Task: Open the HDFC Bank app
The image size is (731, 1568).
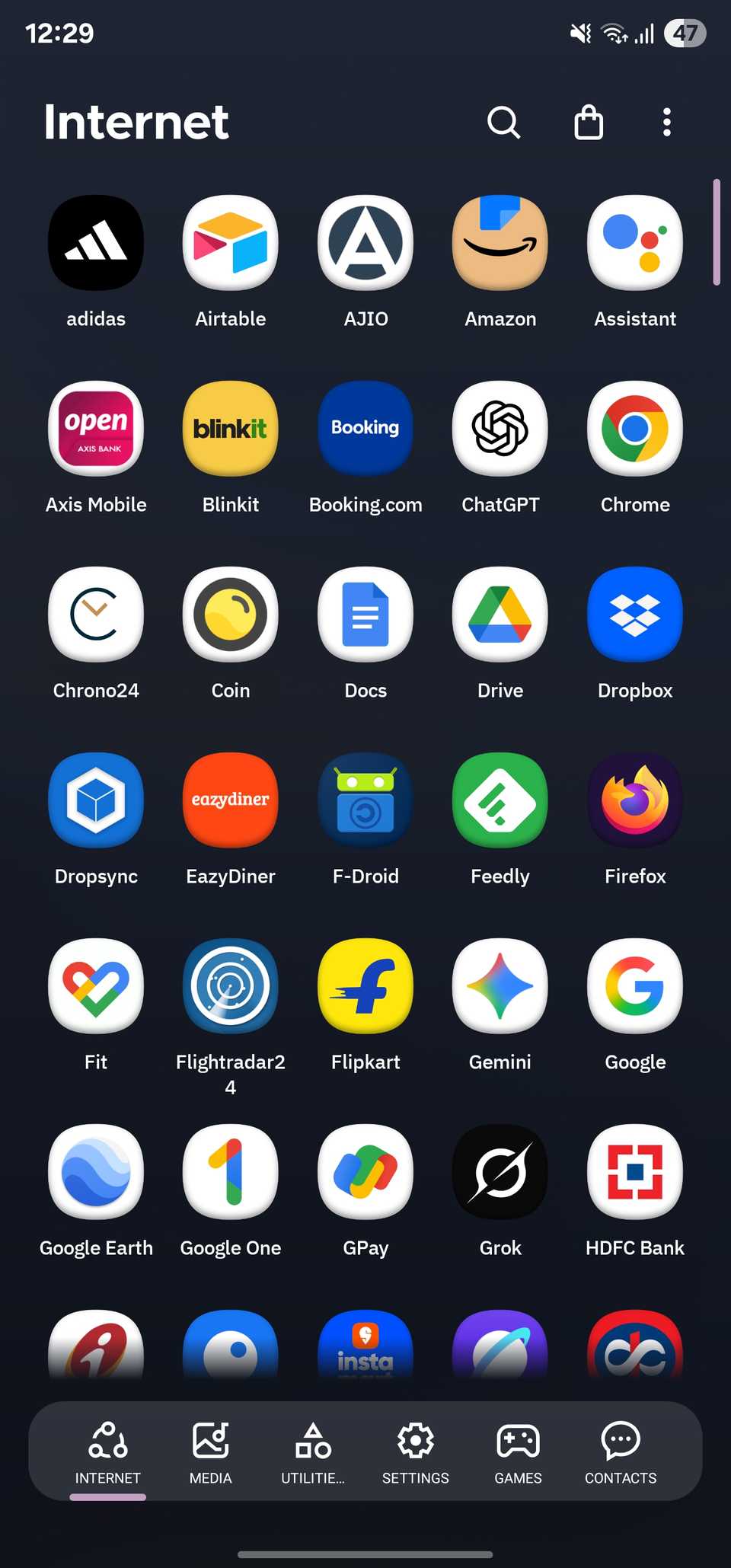Action: click(634, 1172)
